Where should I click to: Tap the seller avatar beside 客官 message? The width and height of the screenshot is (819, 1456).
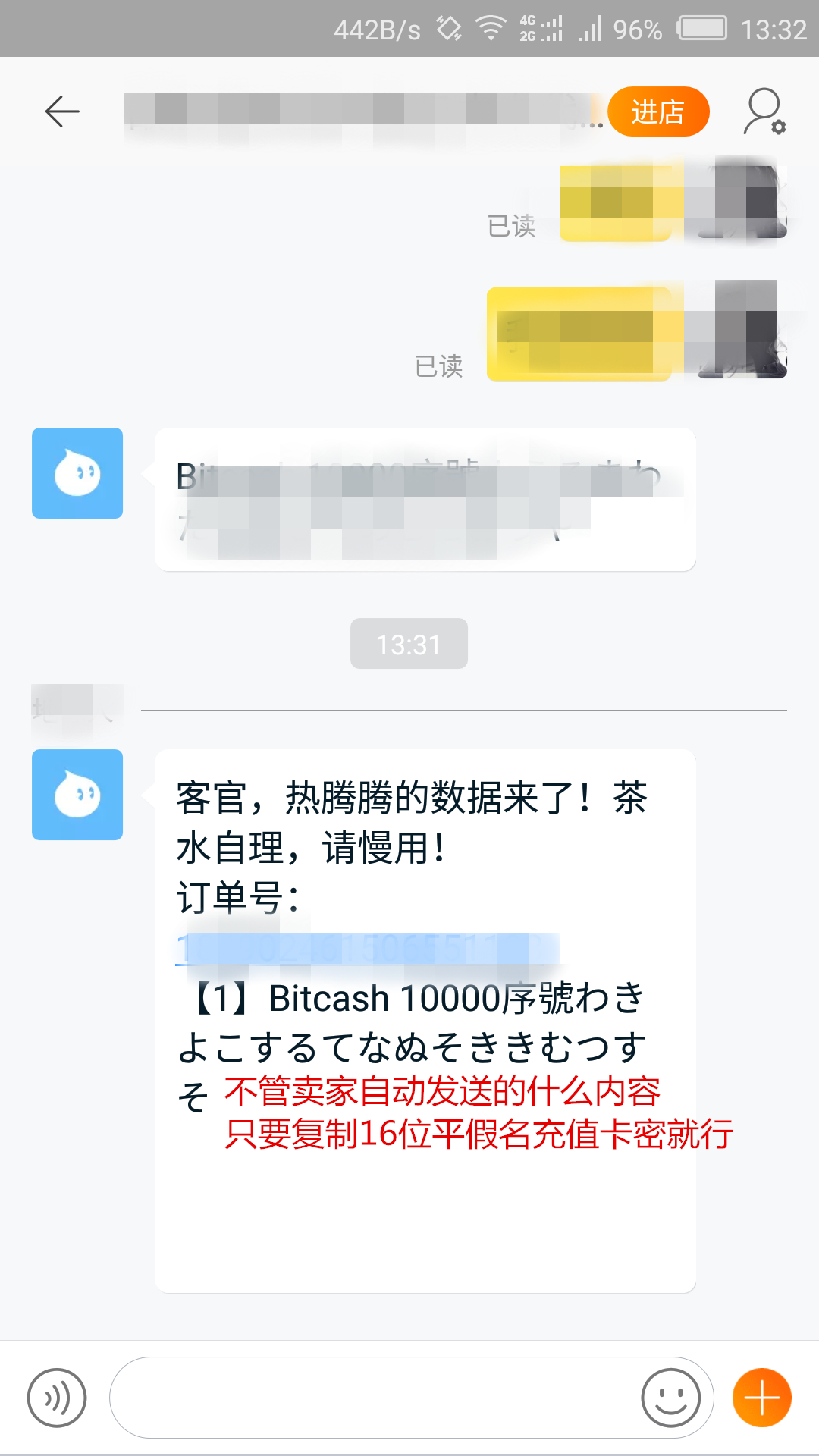(77, 795)
